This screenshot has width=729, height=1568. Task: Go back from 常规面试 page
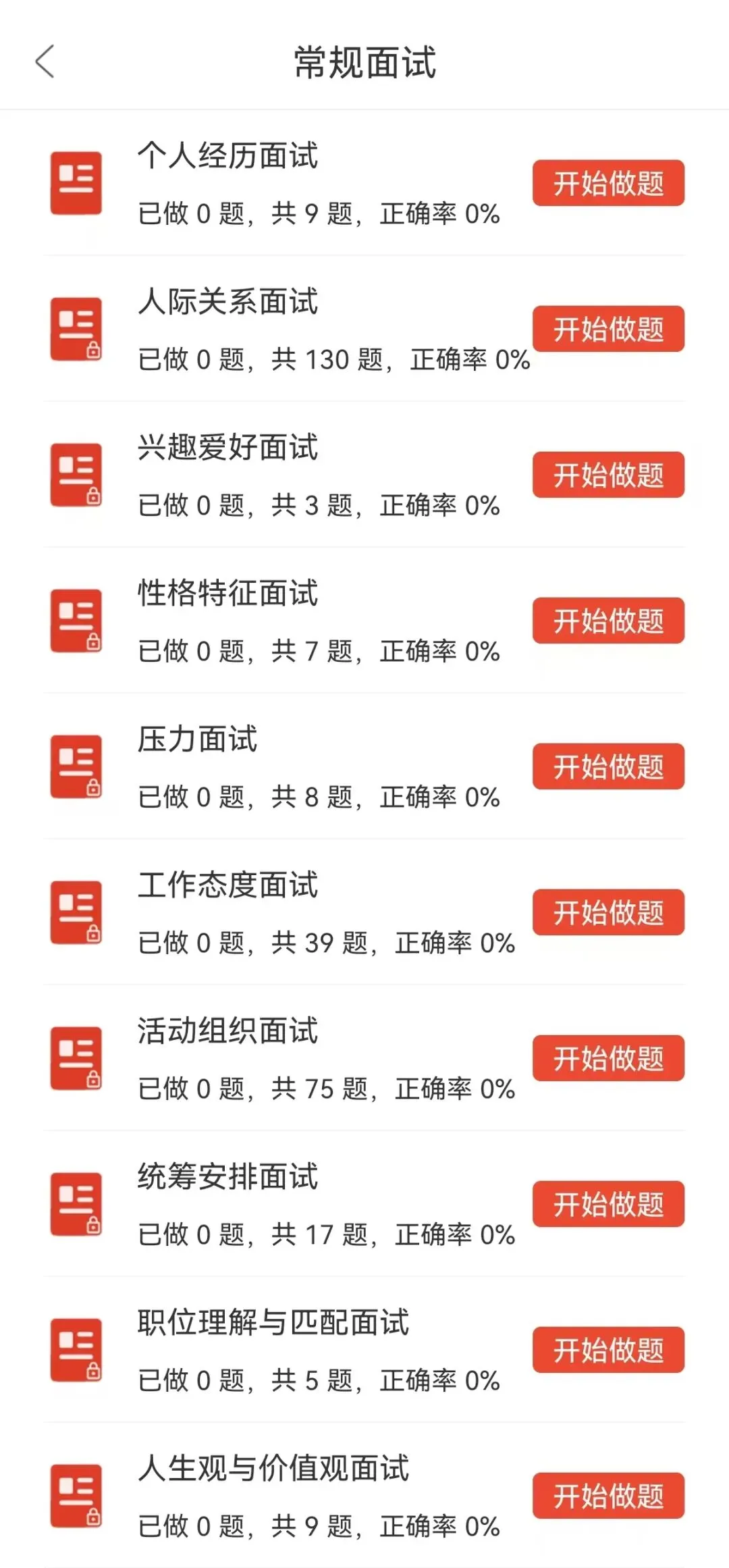tap(45, 62)
